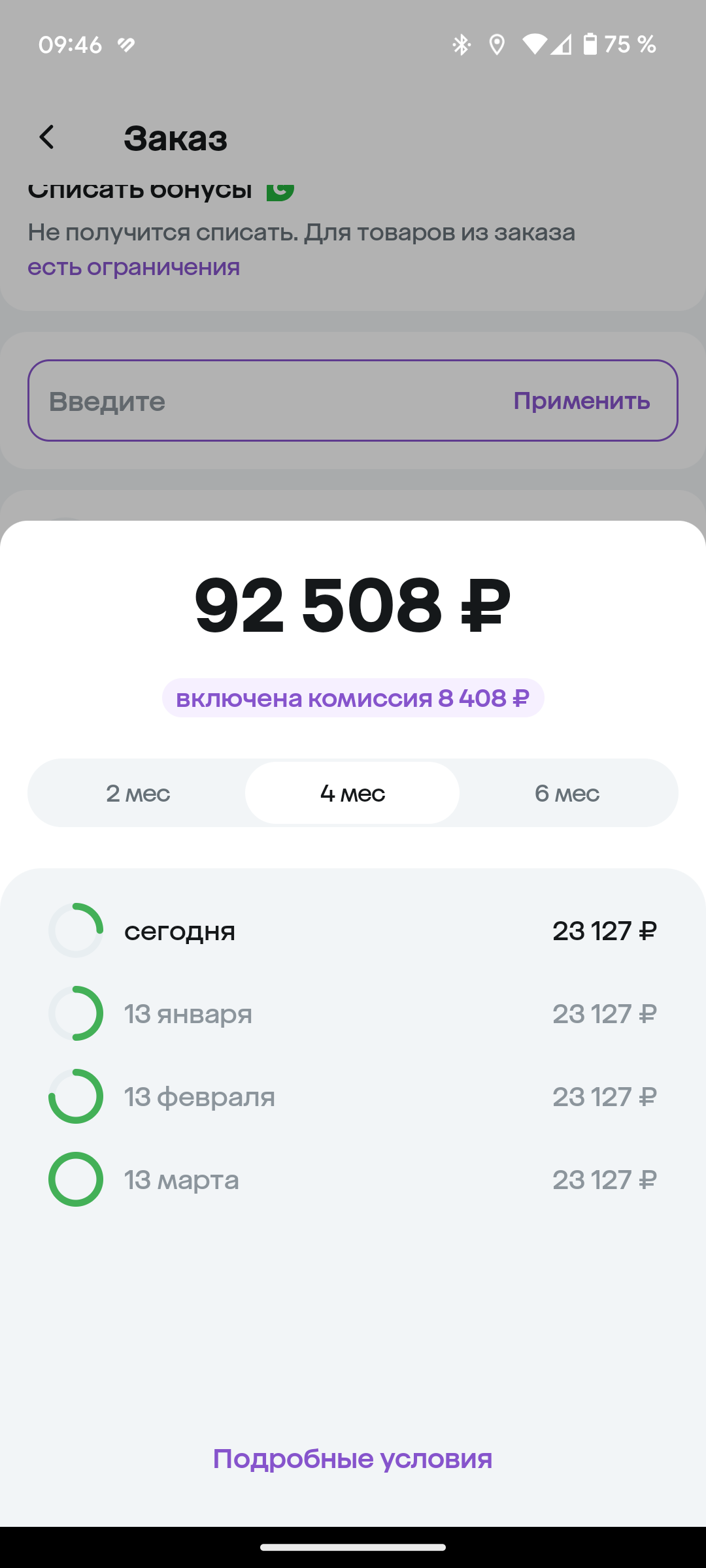Tap the empty circle next to 13 марта
This screenshot has height=1568, width=706.
coord(76,1179)
